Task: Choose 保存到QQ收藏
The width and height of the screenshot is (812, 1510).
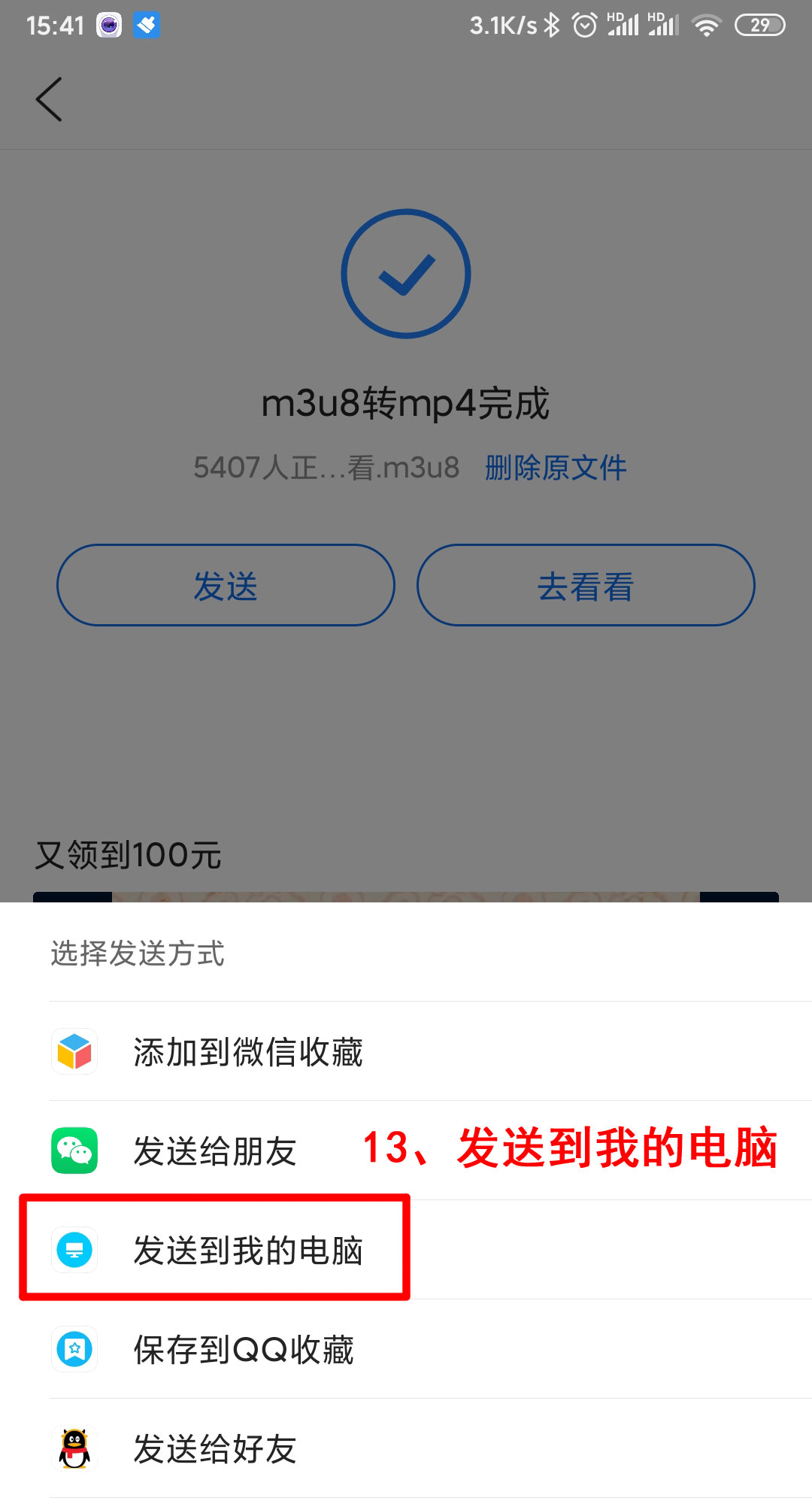Action: click(x=244, y=1349)
